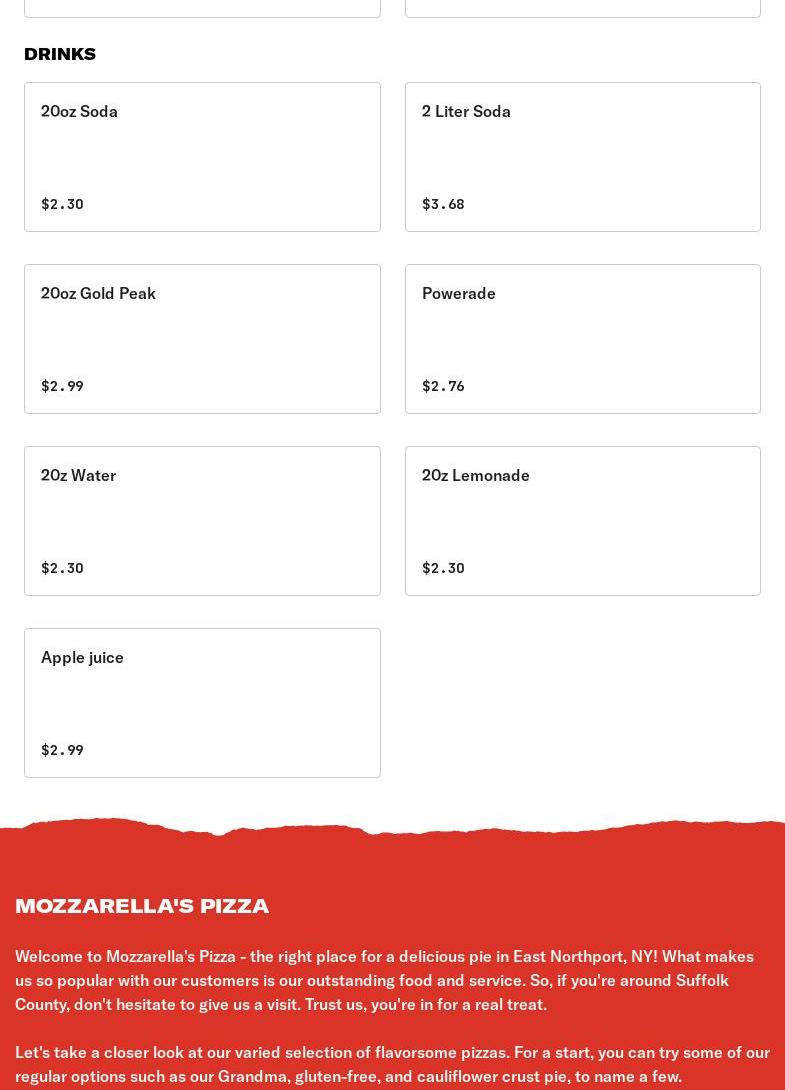Open the 2 Liter Soda item

point(582,157)
